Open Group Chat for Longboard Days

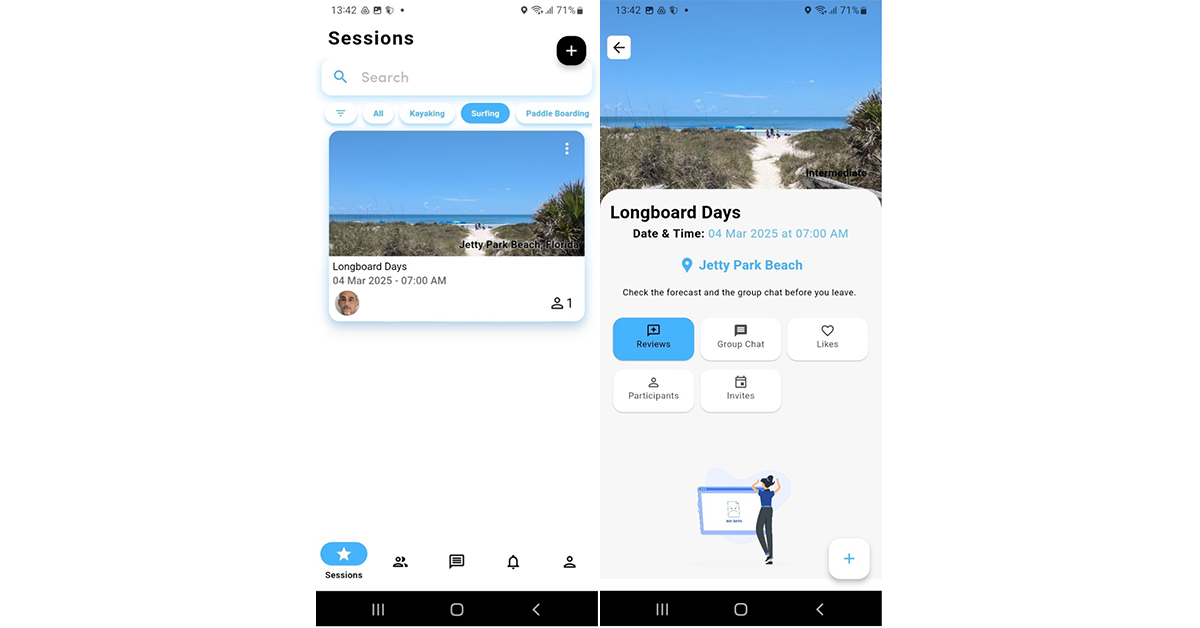[740, 338]
